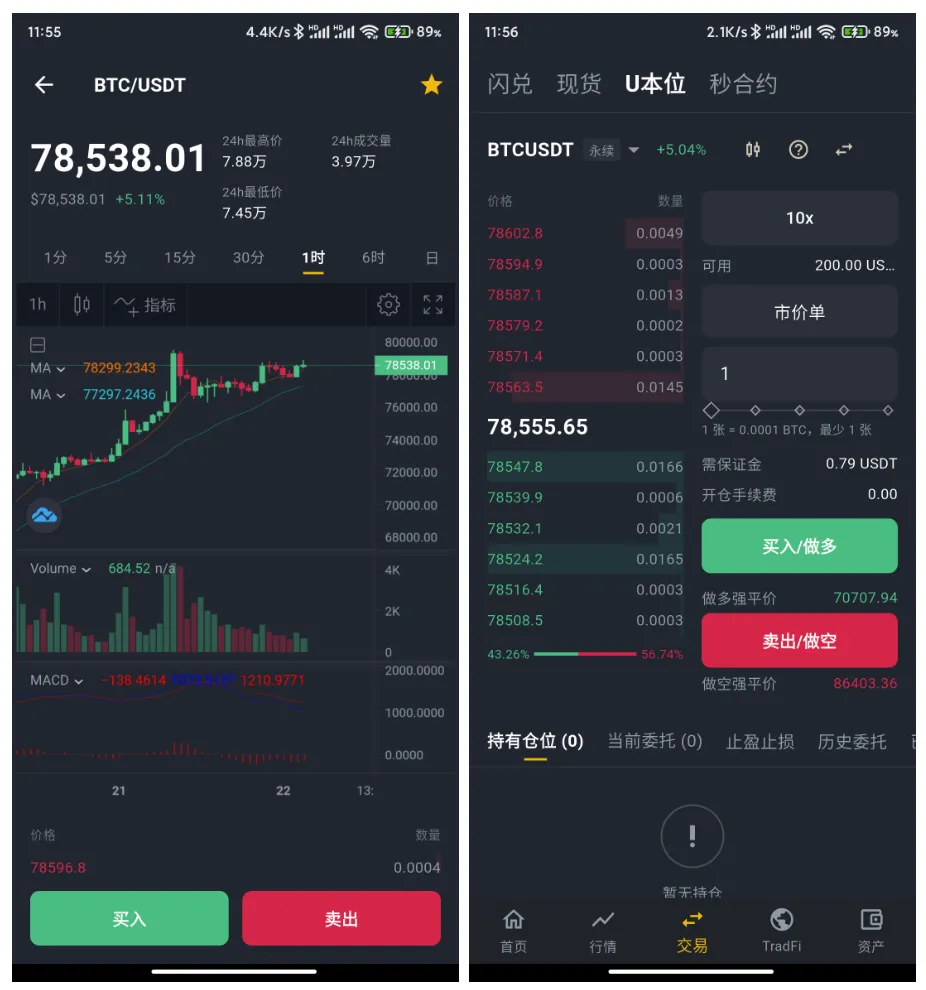This screenshot has height=990, width=926.
Task: Open chart settings gear
Action: coord(388,305)
